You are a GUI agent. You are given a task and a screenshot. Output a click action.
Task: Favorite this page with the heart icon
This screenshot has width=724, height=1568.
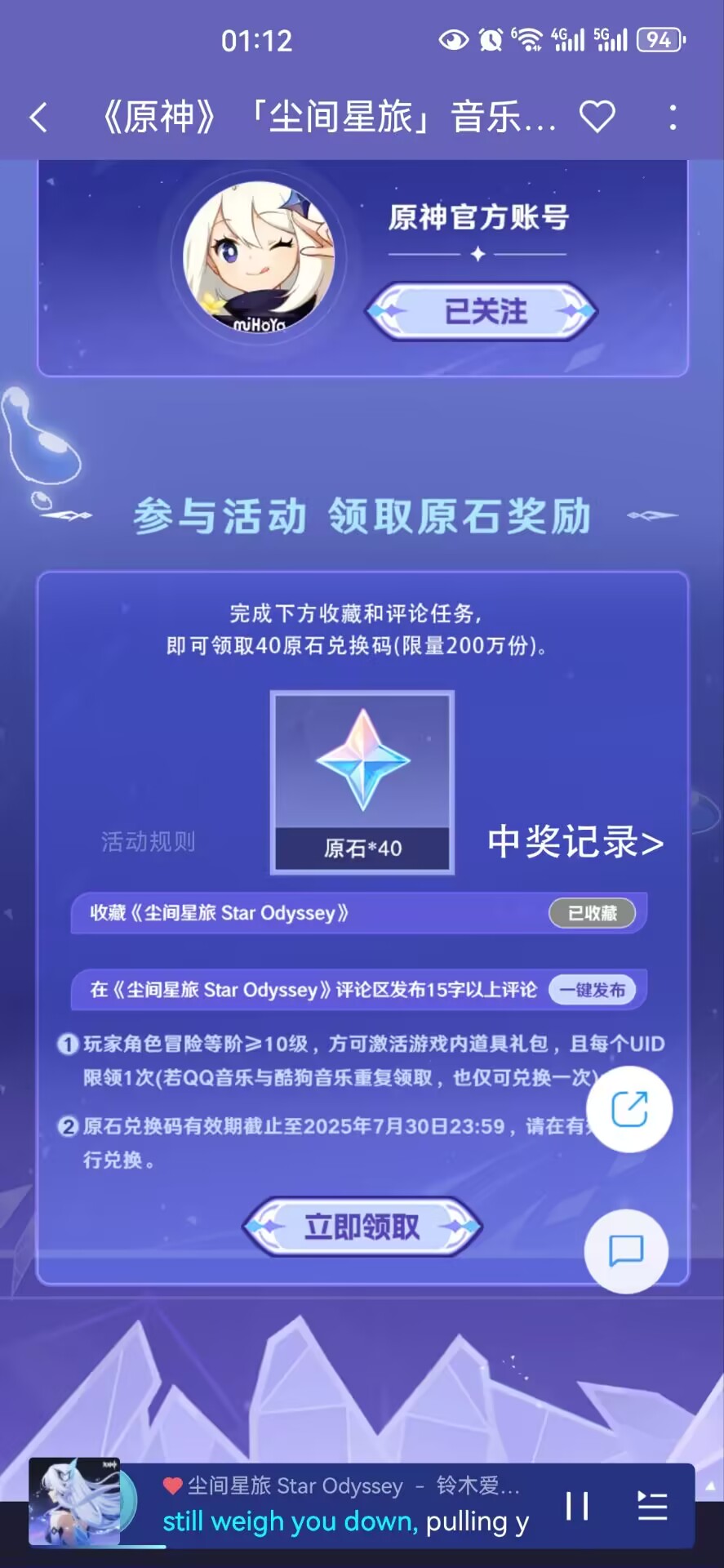[597, 117]
